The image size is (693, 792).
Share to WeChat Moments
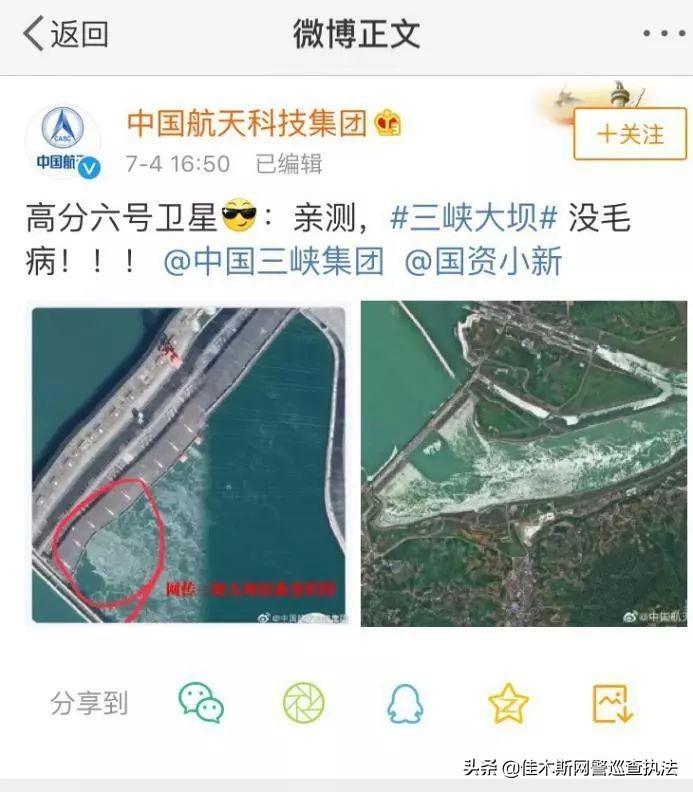[303, 703]
